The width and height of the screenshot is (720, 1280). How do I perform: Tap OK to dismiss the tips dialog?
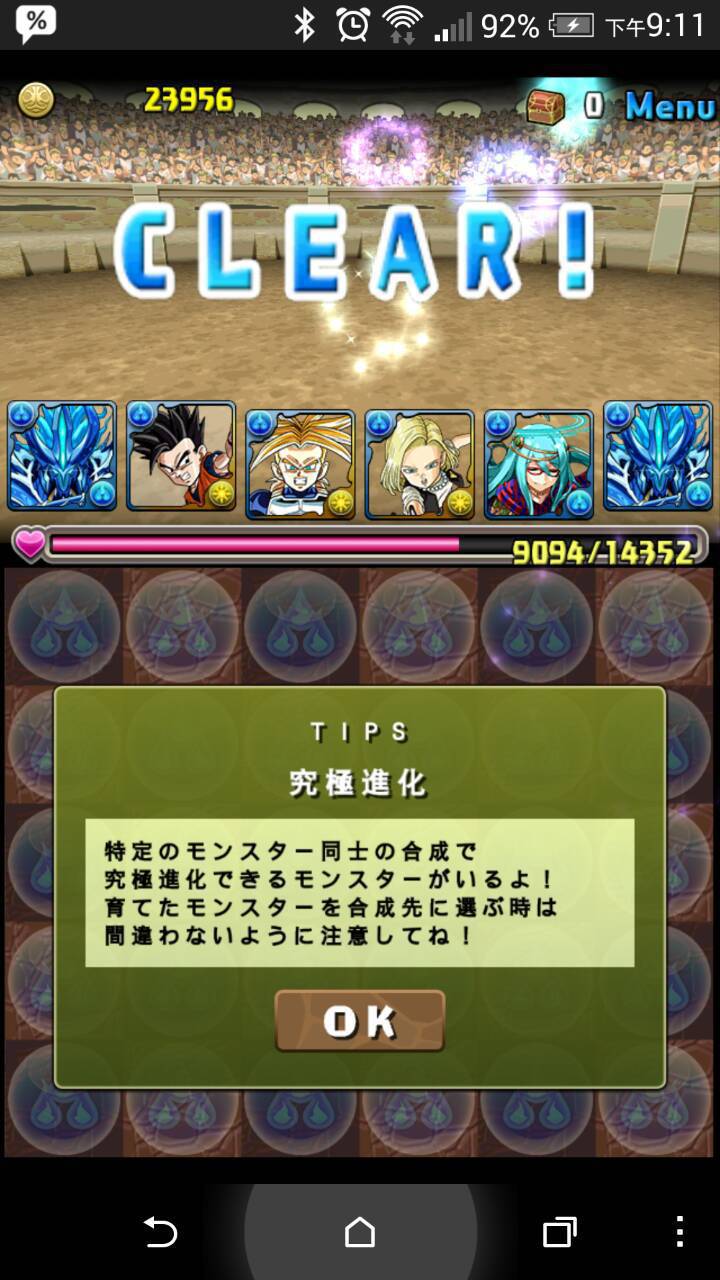click(360, 1021)
